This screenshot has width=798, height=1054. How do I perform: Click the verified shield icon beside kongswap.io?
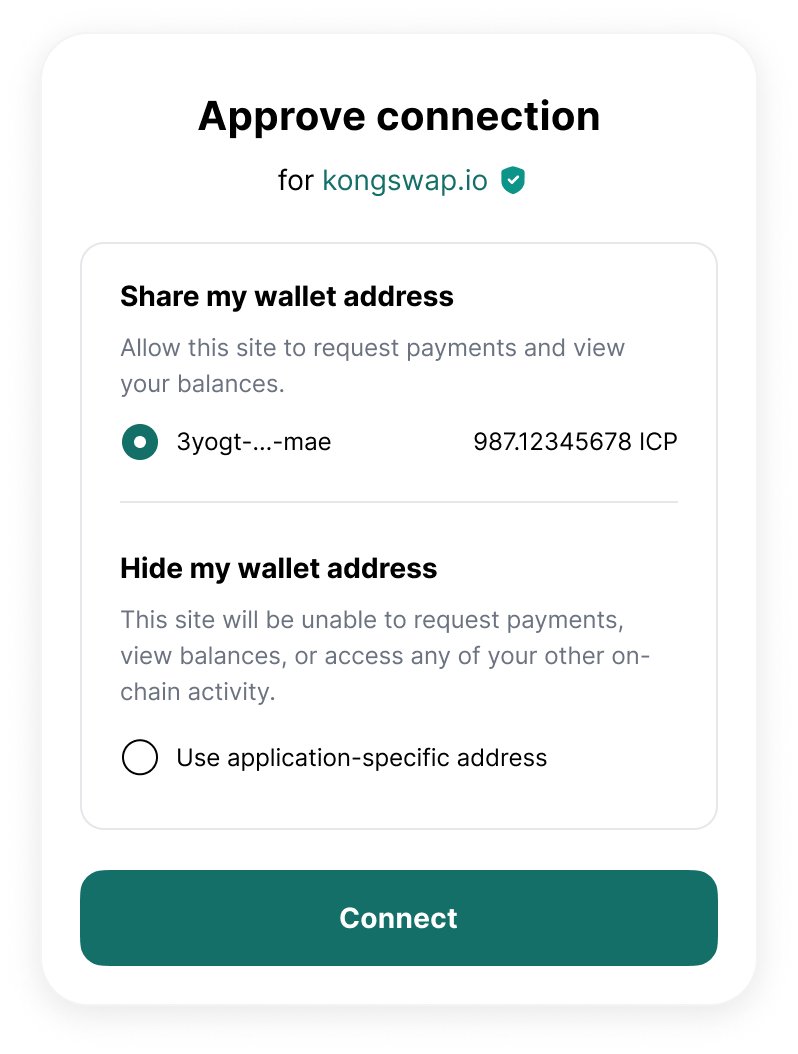coord(513,180)
